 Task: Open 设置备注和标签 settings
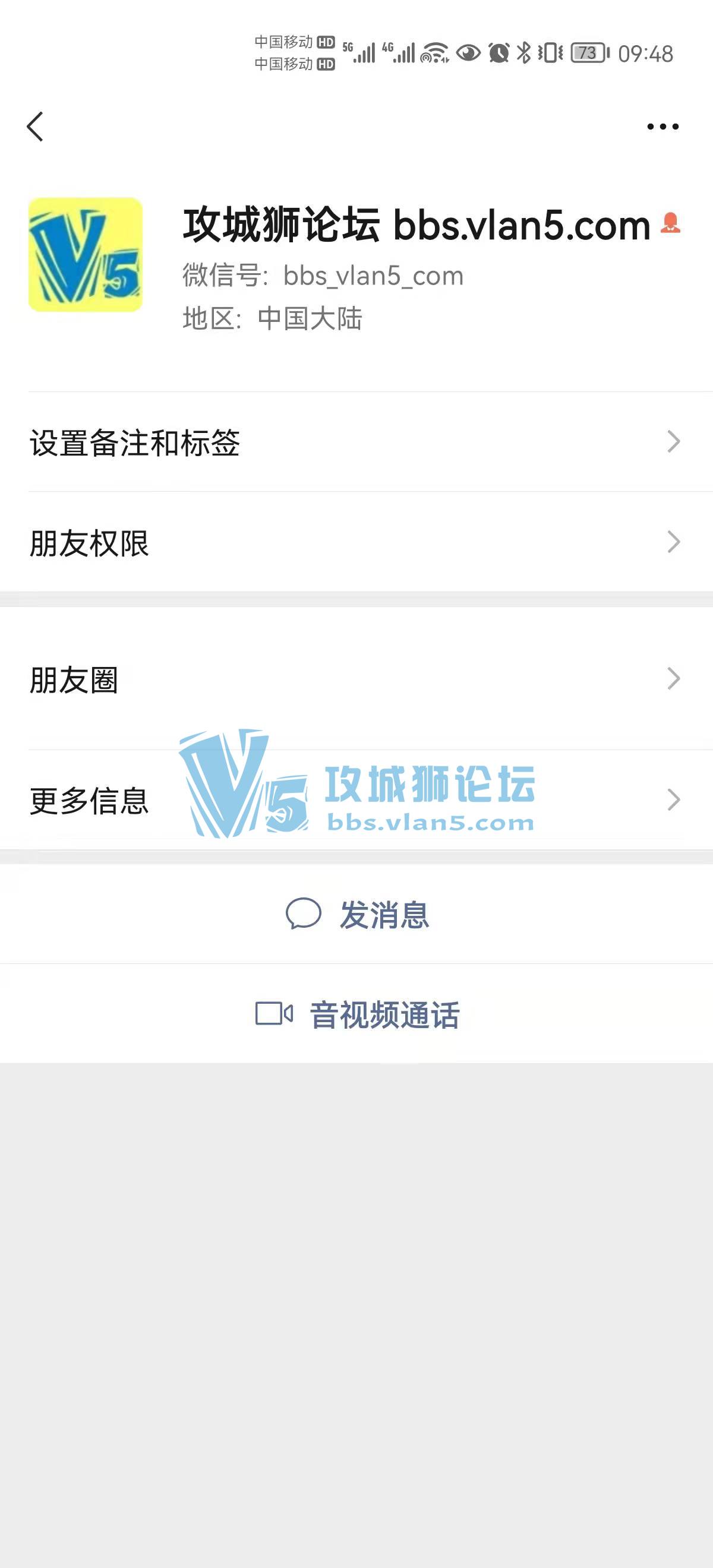(356, 442)
